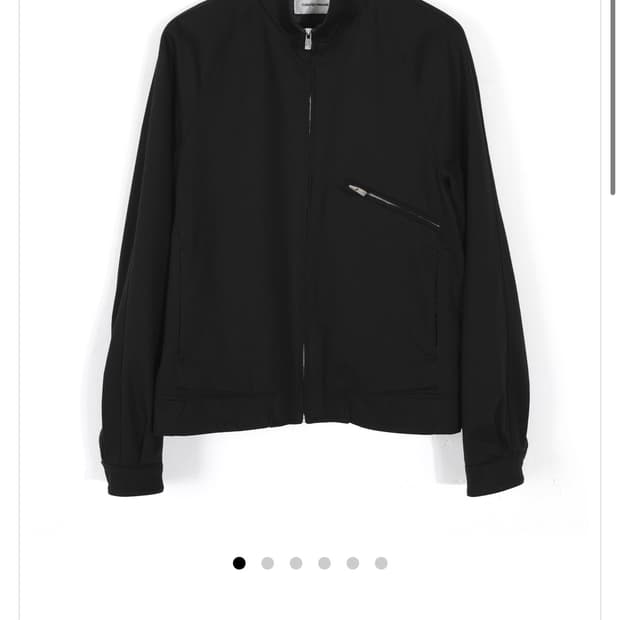Jump to the second carousel image dot
This screenshot has height=620, width=620.
(267, 563)
